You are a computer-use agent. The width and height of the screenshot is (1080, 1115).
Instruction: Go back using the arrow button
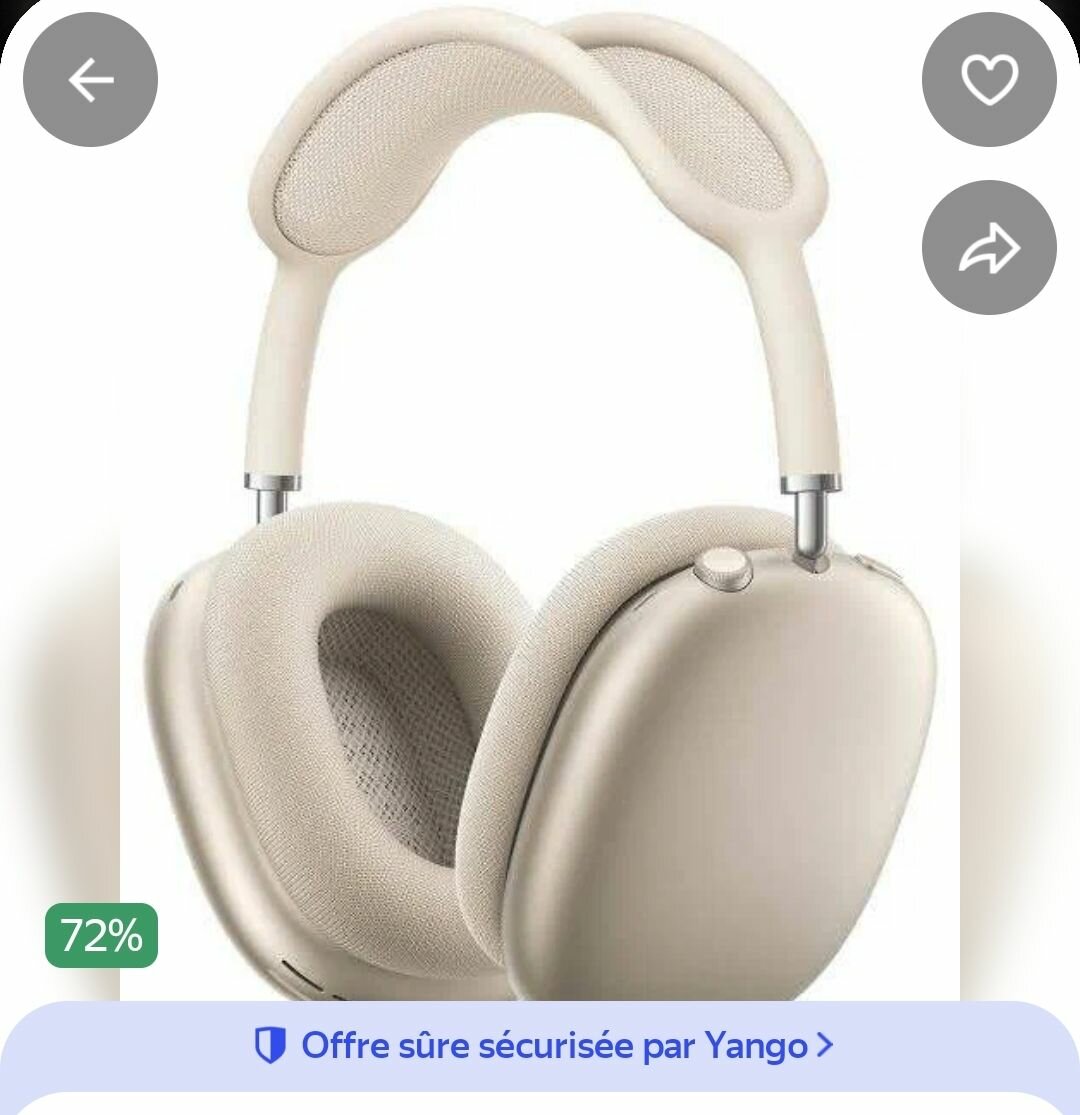[x=90, y=80]
